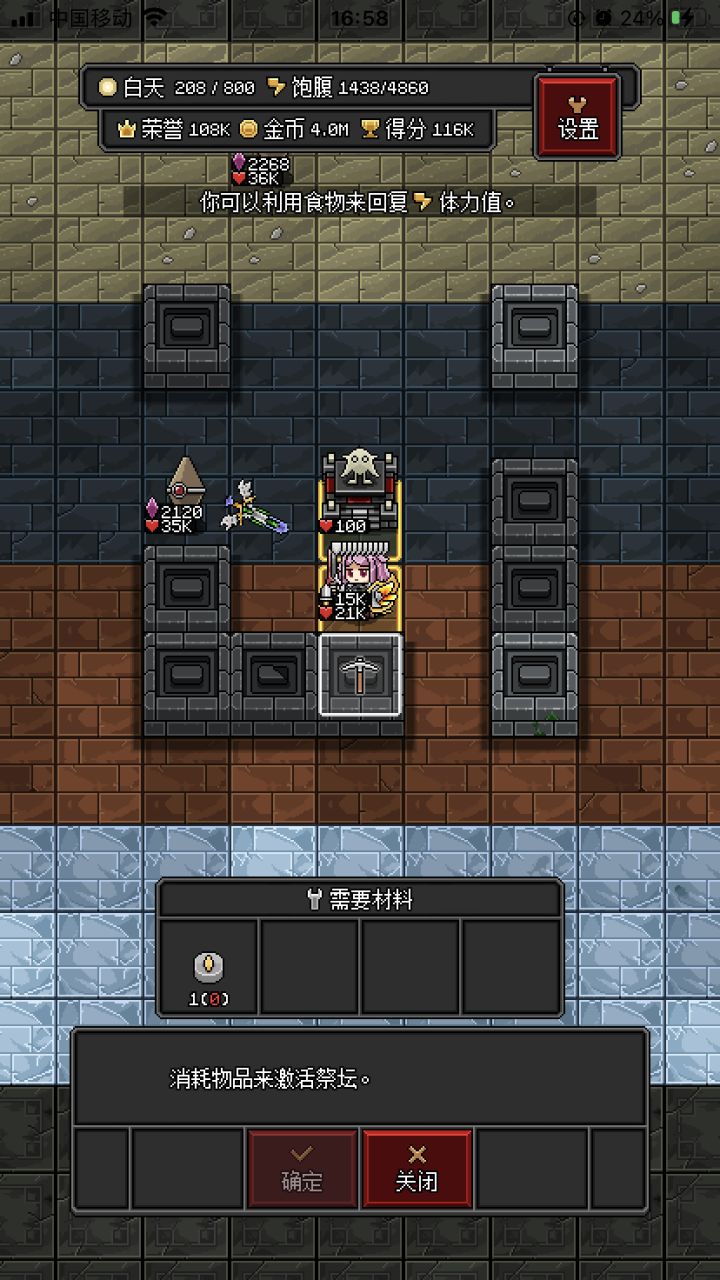Tap the spike trap enemy above the sword
Screen dimensions: 720x1280
185,480
